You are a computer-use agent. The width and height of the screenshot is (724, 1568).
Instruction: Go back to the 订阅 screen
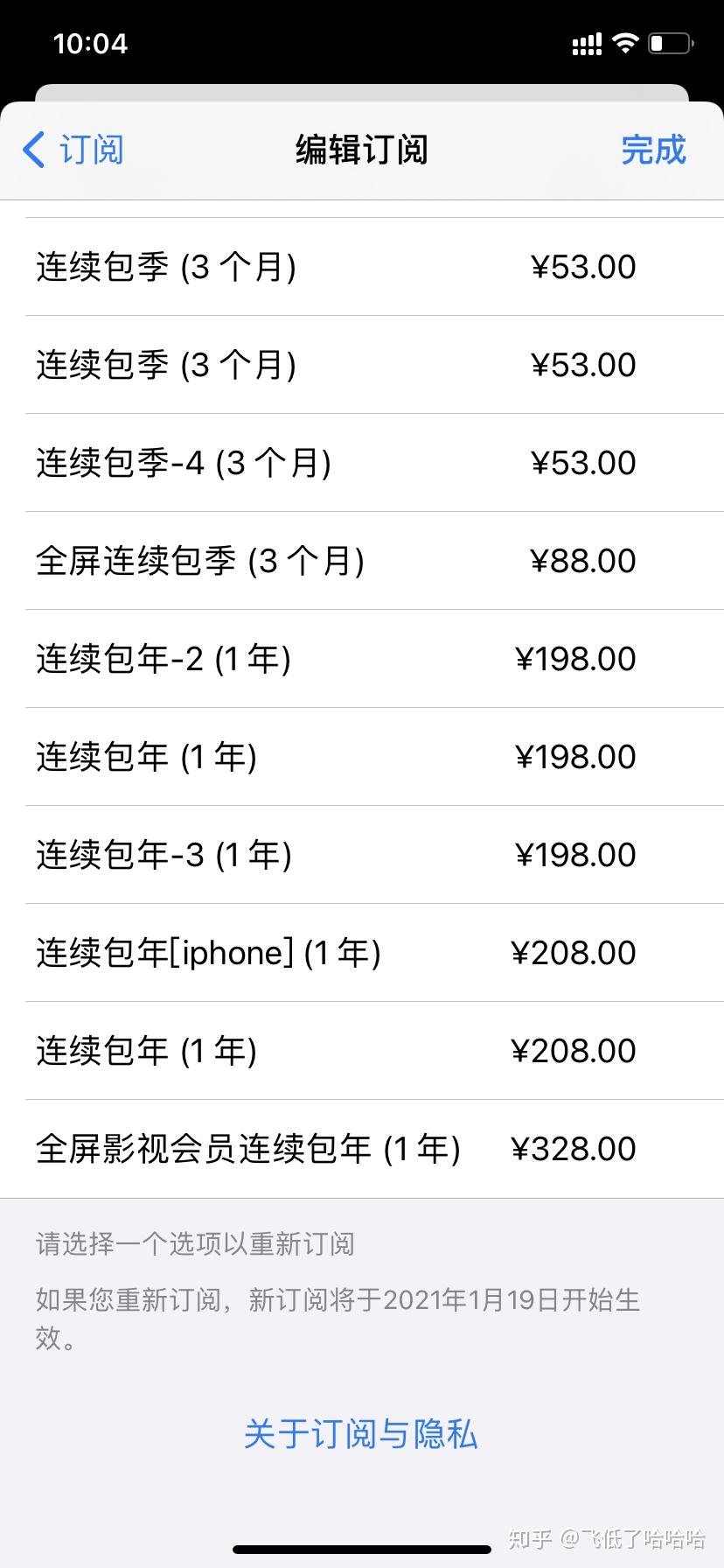[73, 150]
